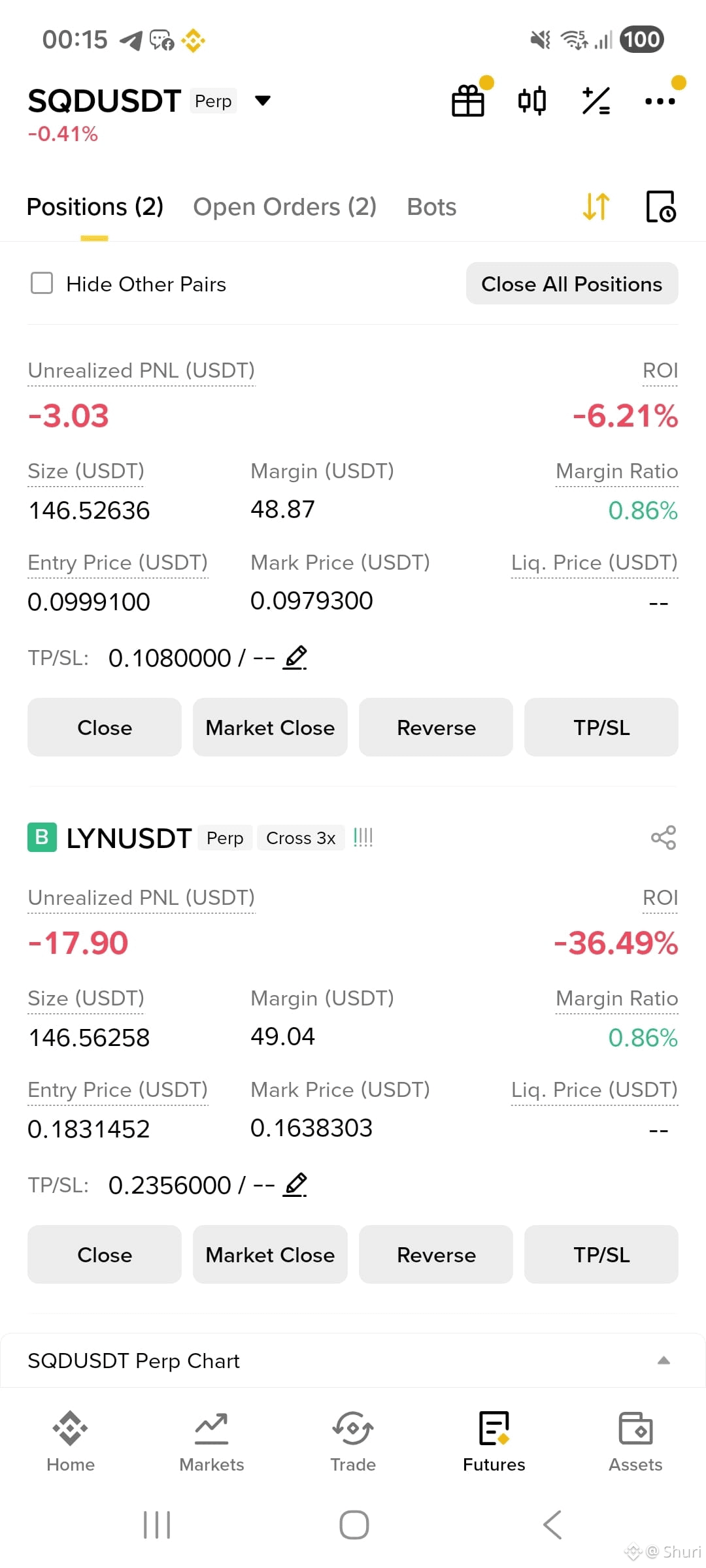Switch to the Bots tab

pos(431,207)
